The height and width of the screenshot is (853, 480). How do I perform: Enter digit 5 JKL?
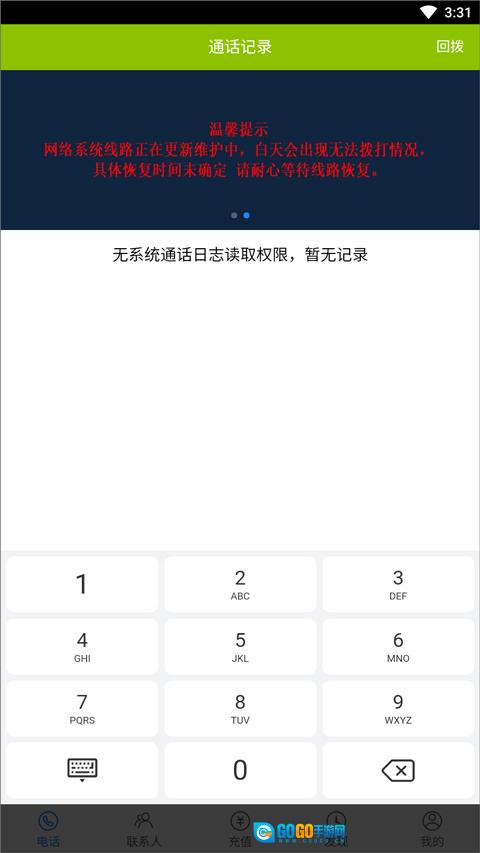(x=240, y=646)
